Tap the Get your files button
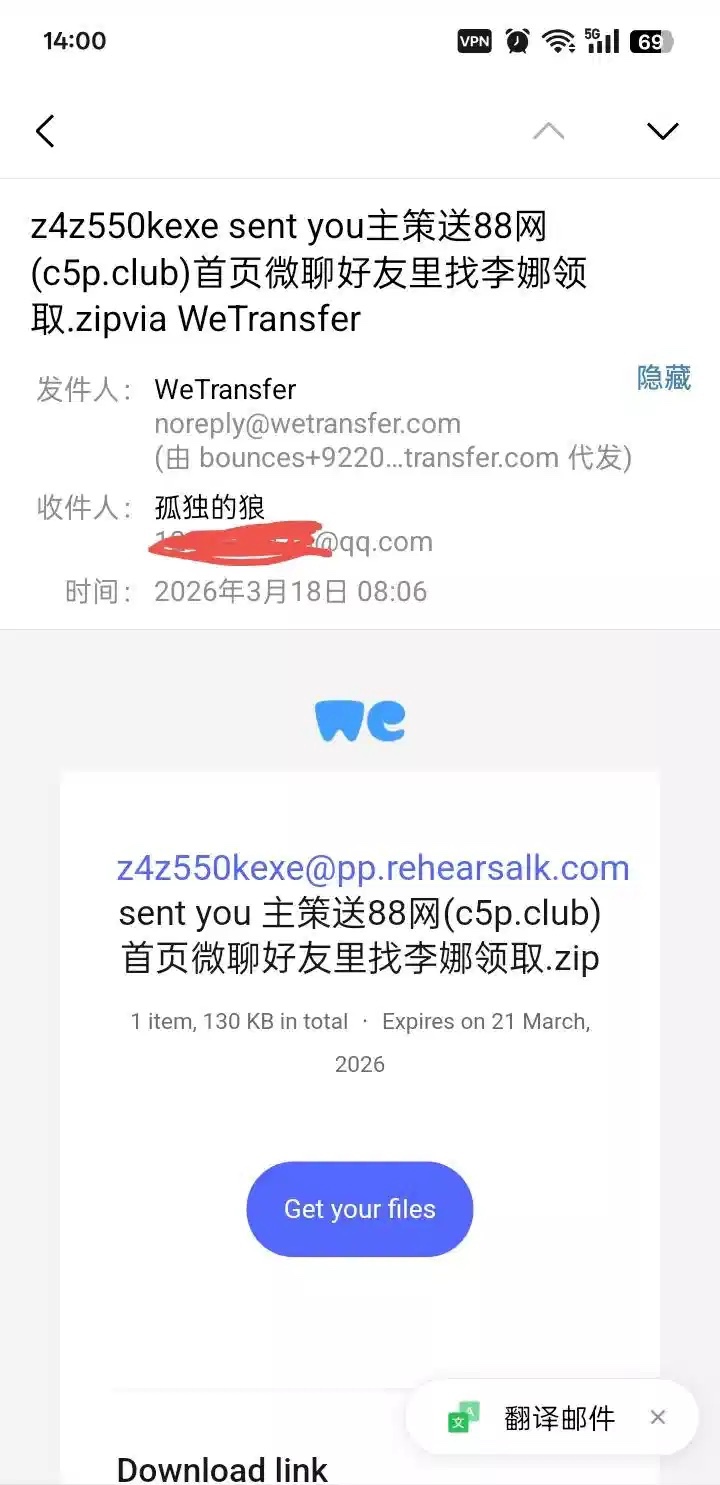Viewport: 720px width, 1485px height. (359, 1209)
